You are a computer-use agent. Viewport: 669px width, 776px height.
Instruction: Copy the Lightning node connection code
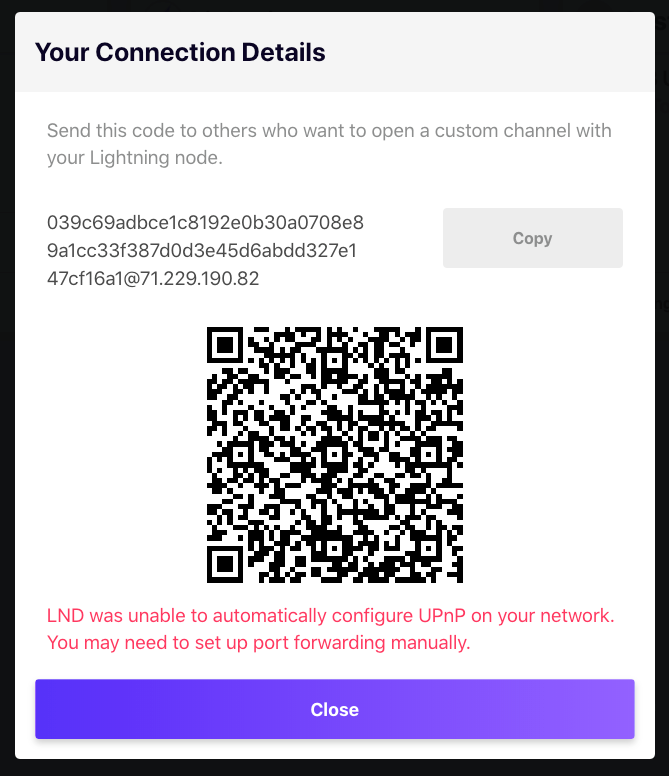pos(532,238)
